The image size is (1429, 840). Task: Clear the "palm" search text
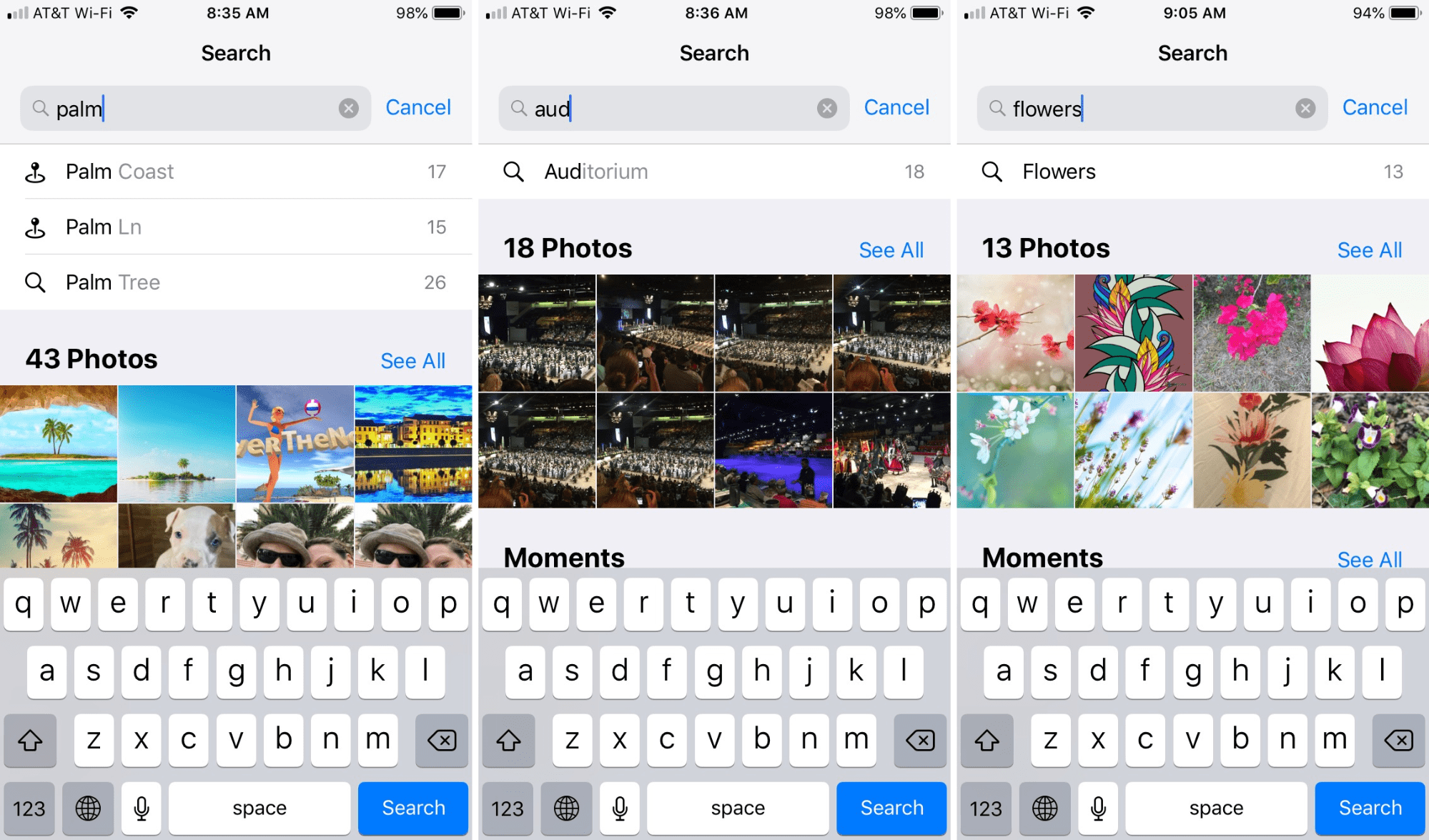pos(349,109)
